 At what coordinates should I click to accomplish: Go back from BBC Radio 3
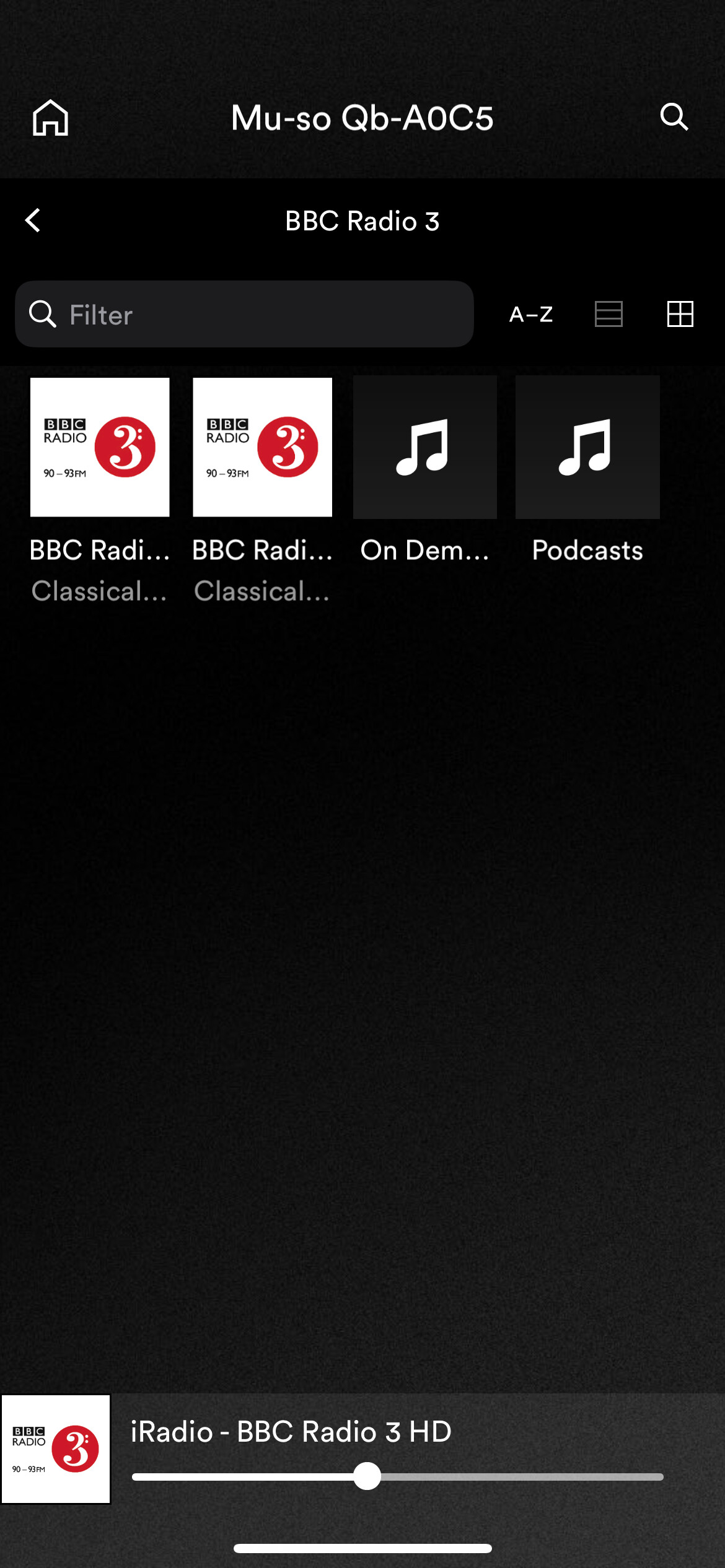(x=33, y=220)
